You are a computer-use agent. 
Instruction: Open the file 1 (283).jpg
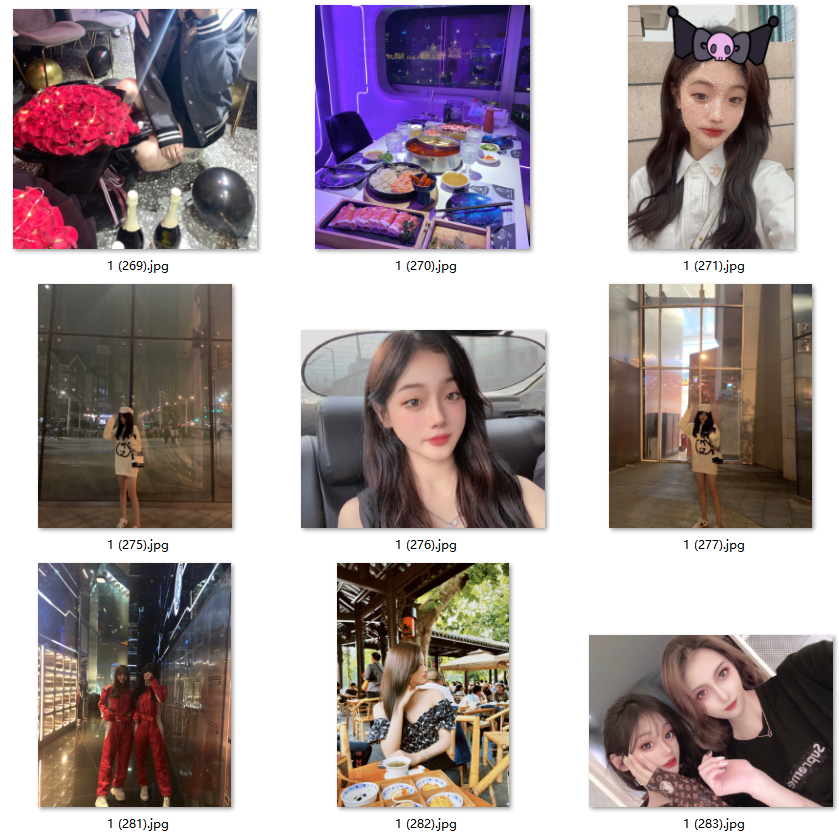[710, 721]
